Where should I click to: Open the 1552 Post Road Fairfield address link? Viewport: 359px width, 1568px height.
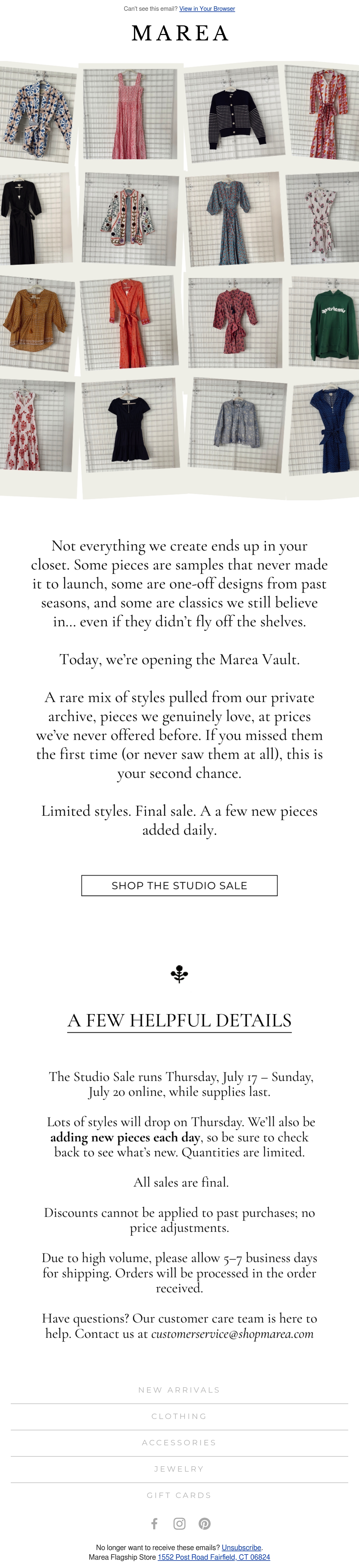pyautogui.click(x=214, y=1556)
